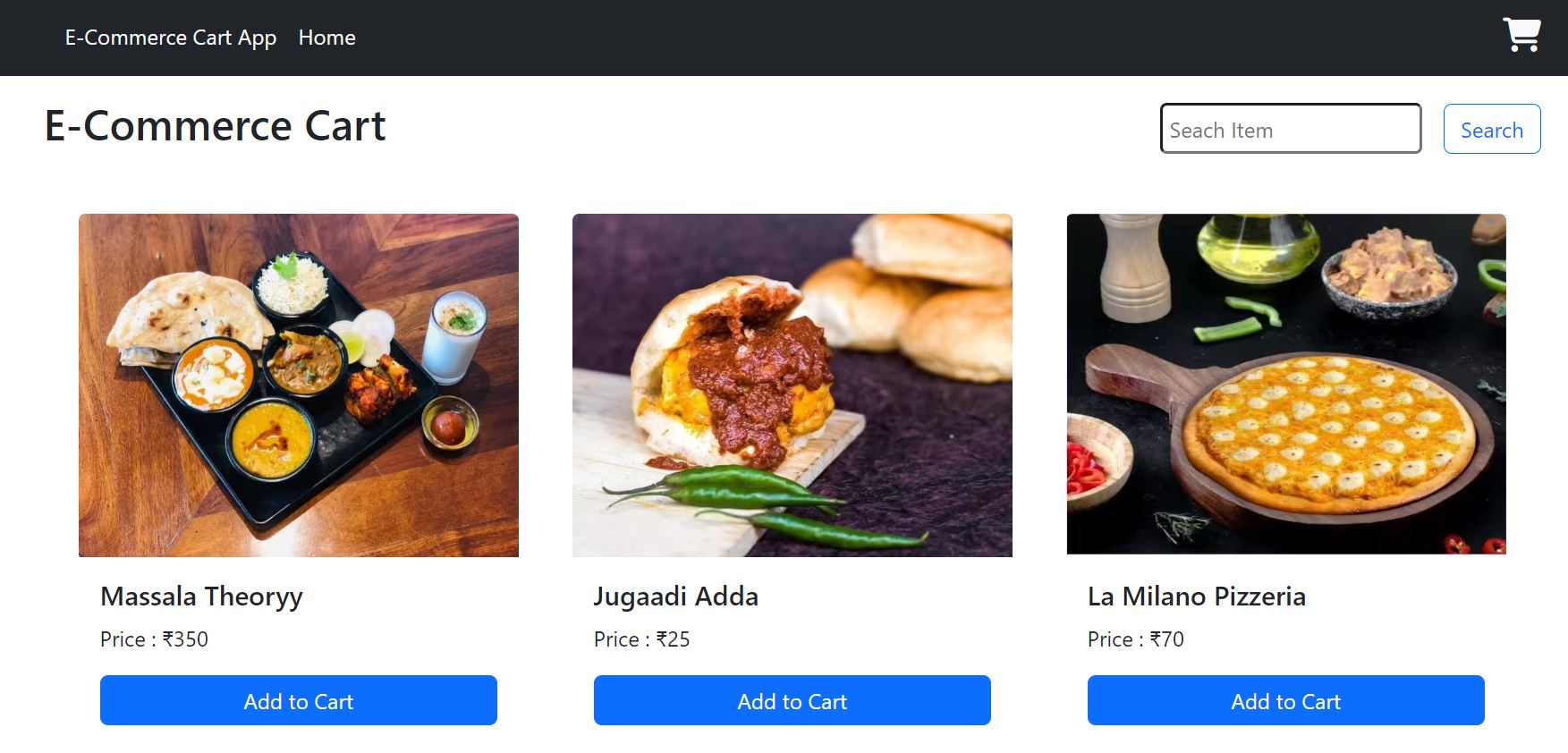1568x753 pixels.
Task: Go to the Home link
Action: tap(326, 38)
